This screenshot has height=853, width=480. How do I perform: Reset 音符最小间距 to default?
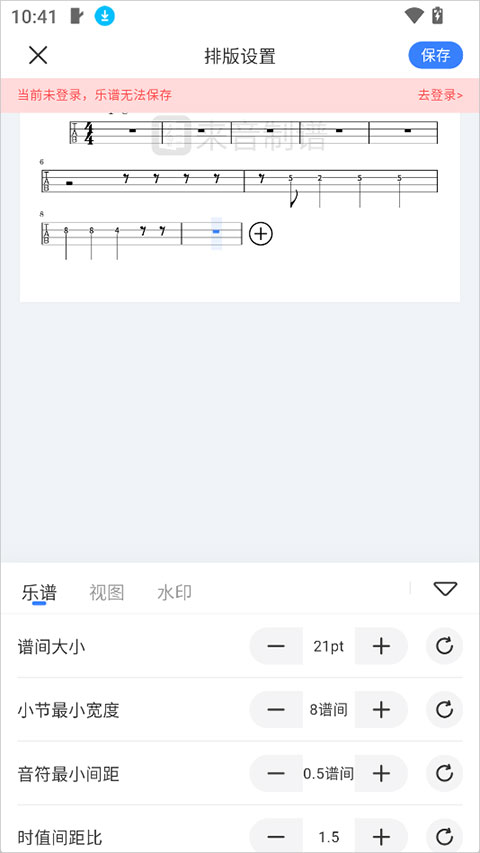(445, 773)
